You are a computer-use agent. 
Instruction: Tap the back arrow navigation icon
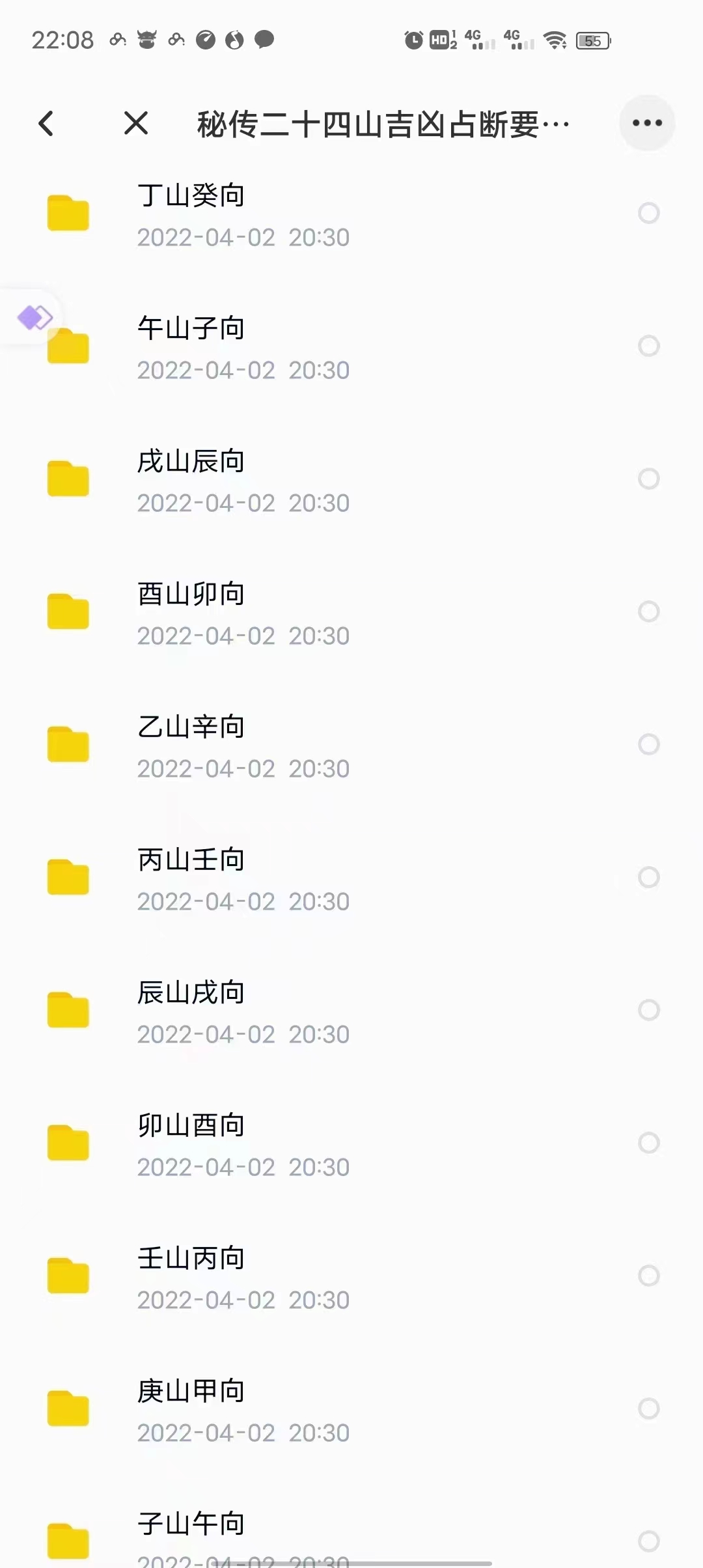46,123
